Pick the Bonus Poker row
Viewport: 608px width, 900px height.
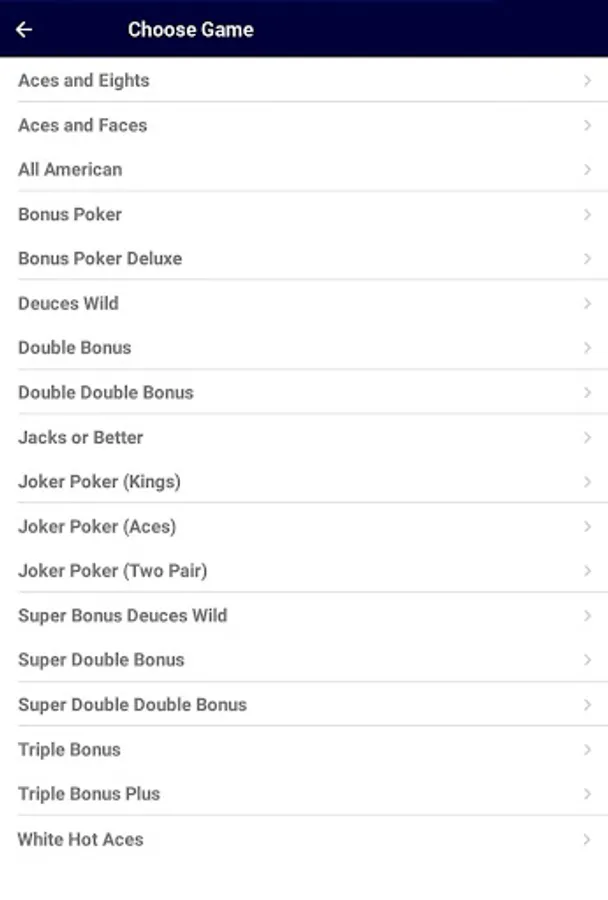pos(304,214)
